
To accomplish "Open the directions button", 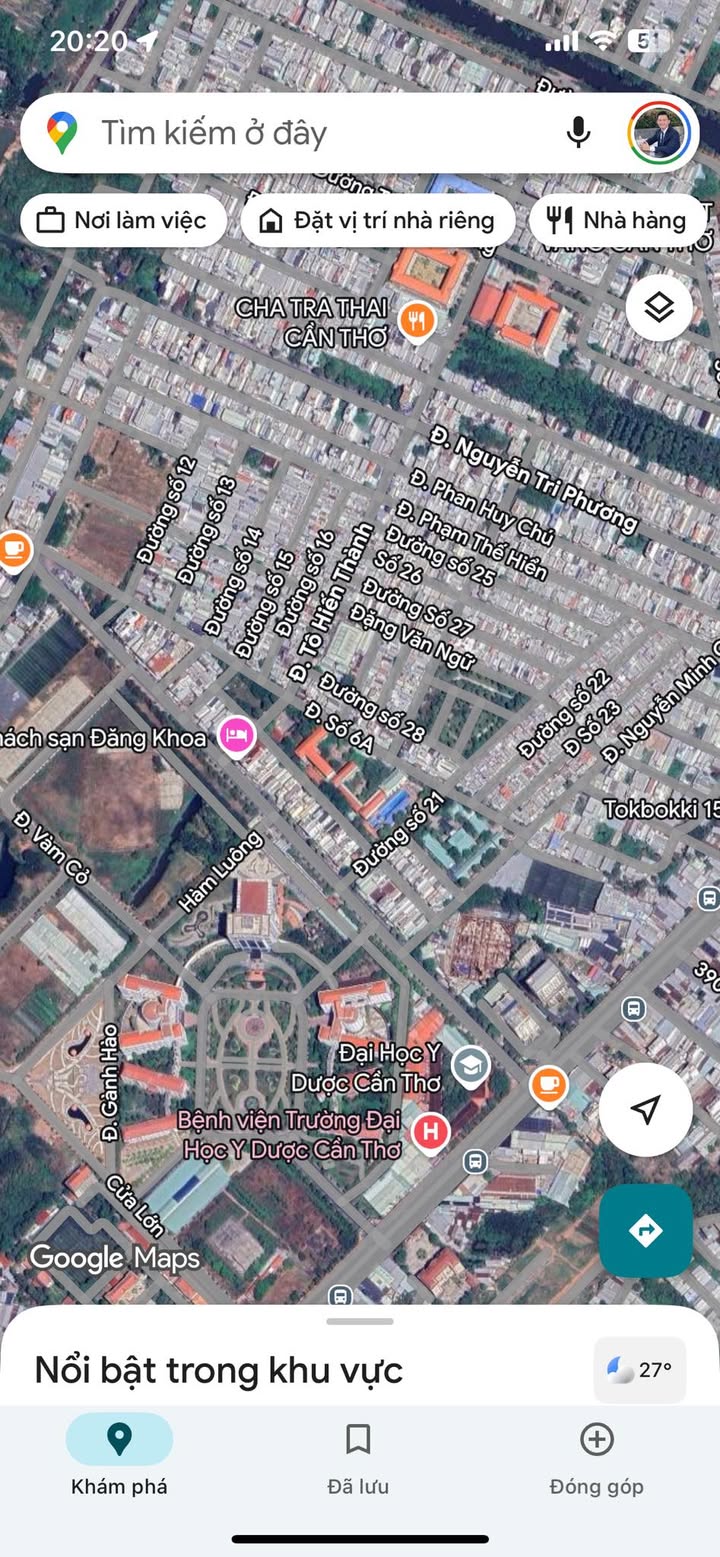I will tap(646, 1230).
